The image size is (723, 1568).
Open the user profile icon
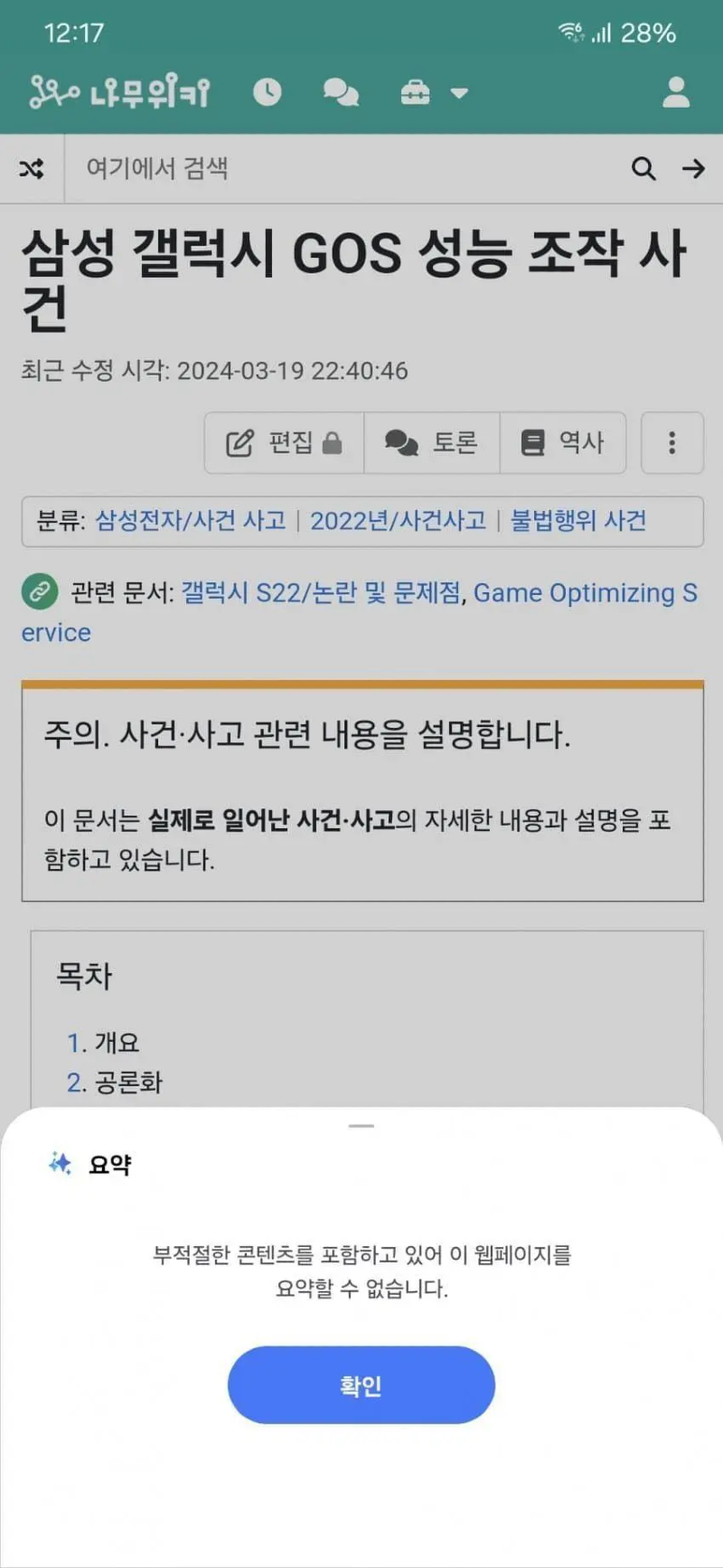(675, 92)
